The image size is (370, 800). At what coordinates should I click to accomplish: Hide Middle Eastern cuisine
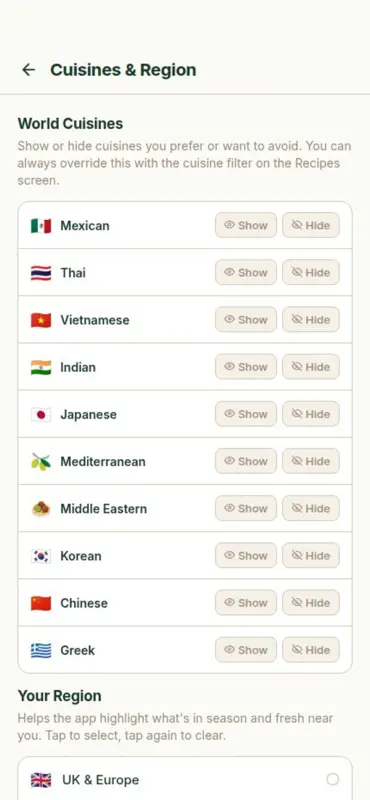click(311, 508)
